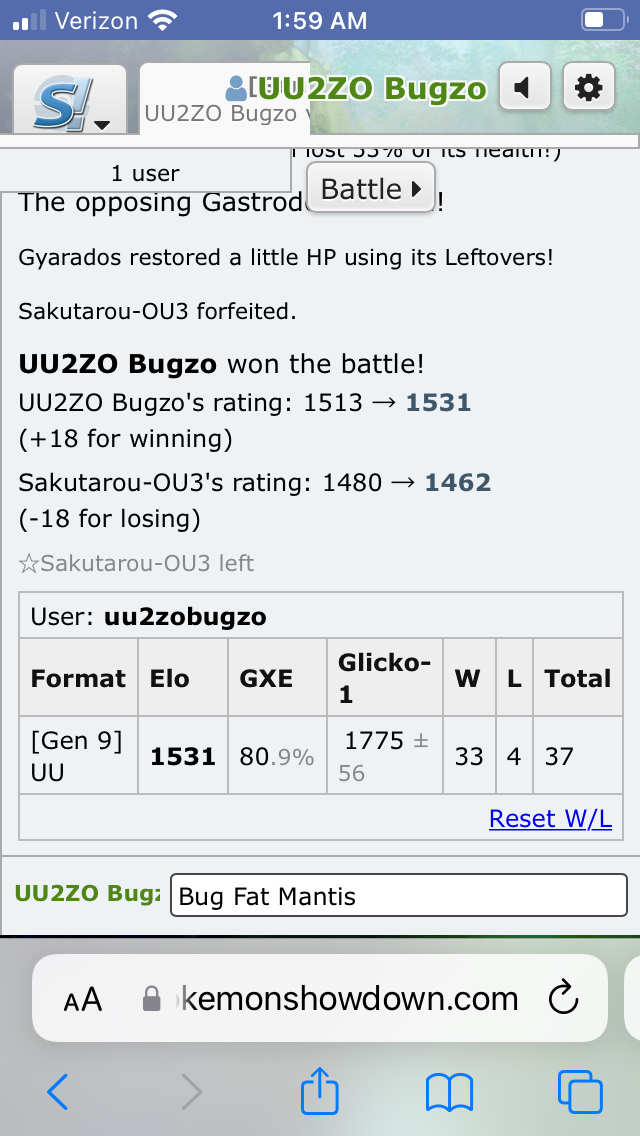Reload the pokemonshowdown.com page
The width and height of the screenshot is (640, 1136).
coord(564,998)
